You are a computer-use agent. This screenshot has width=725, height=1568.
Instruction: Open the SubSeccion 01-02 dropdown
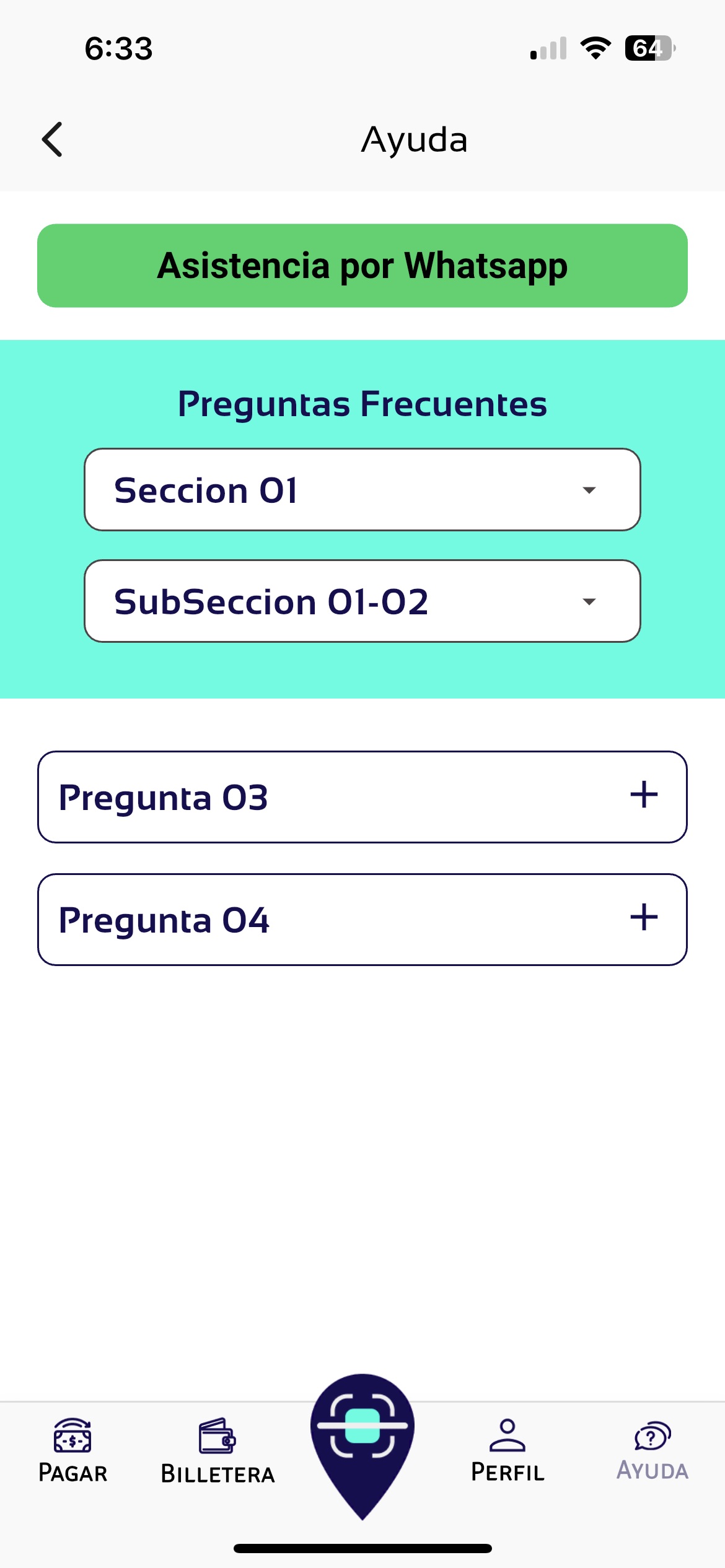tap(362, 601)
